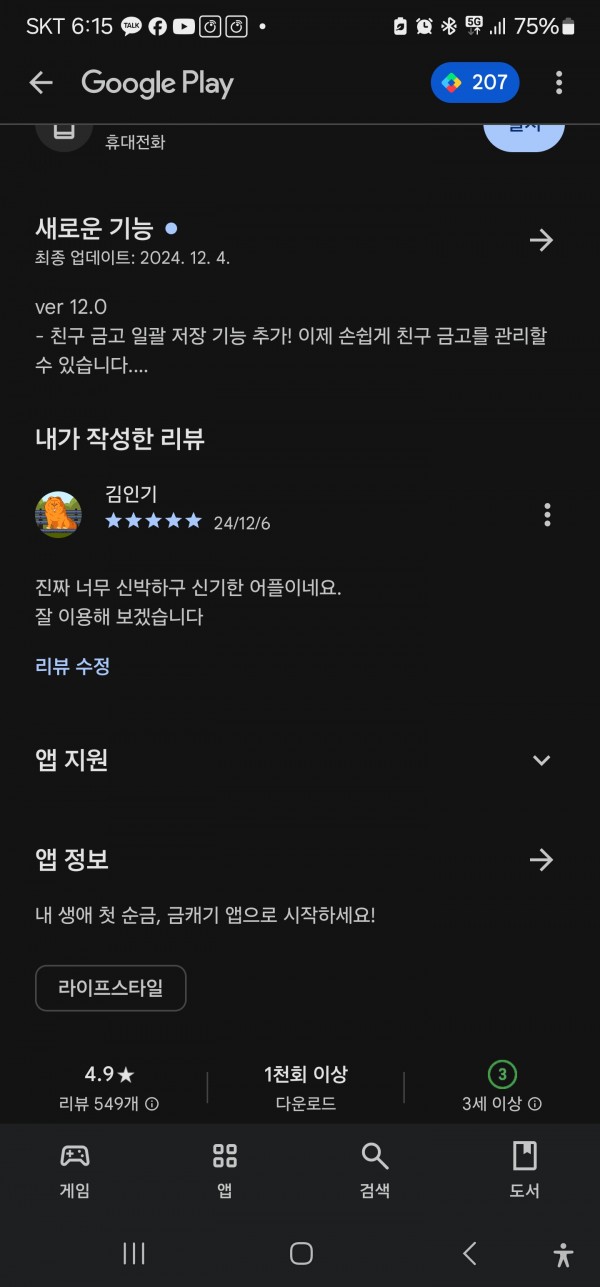Open review options menu next to 김인기
Viewport: 600px width, 1287px height.
[547, 514]
